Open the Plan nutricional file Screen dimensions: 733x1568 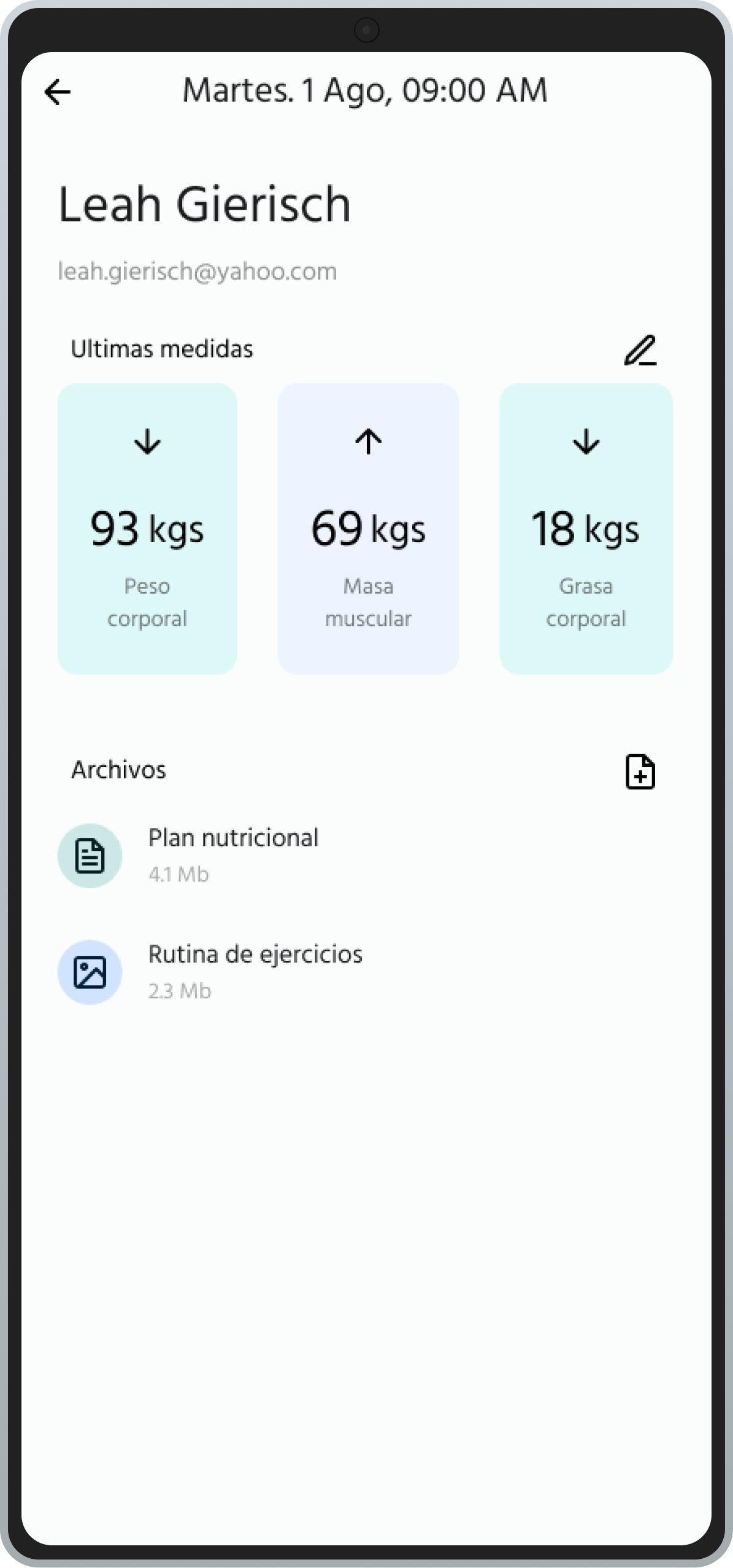pos(233,854)
